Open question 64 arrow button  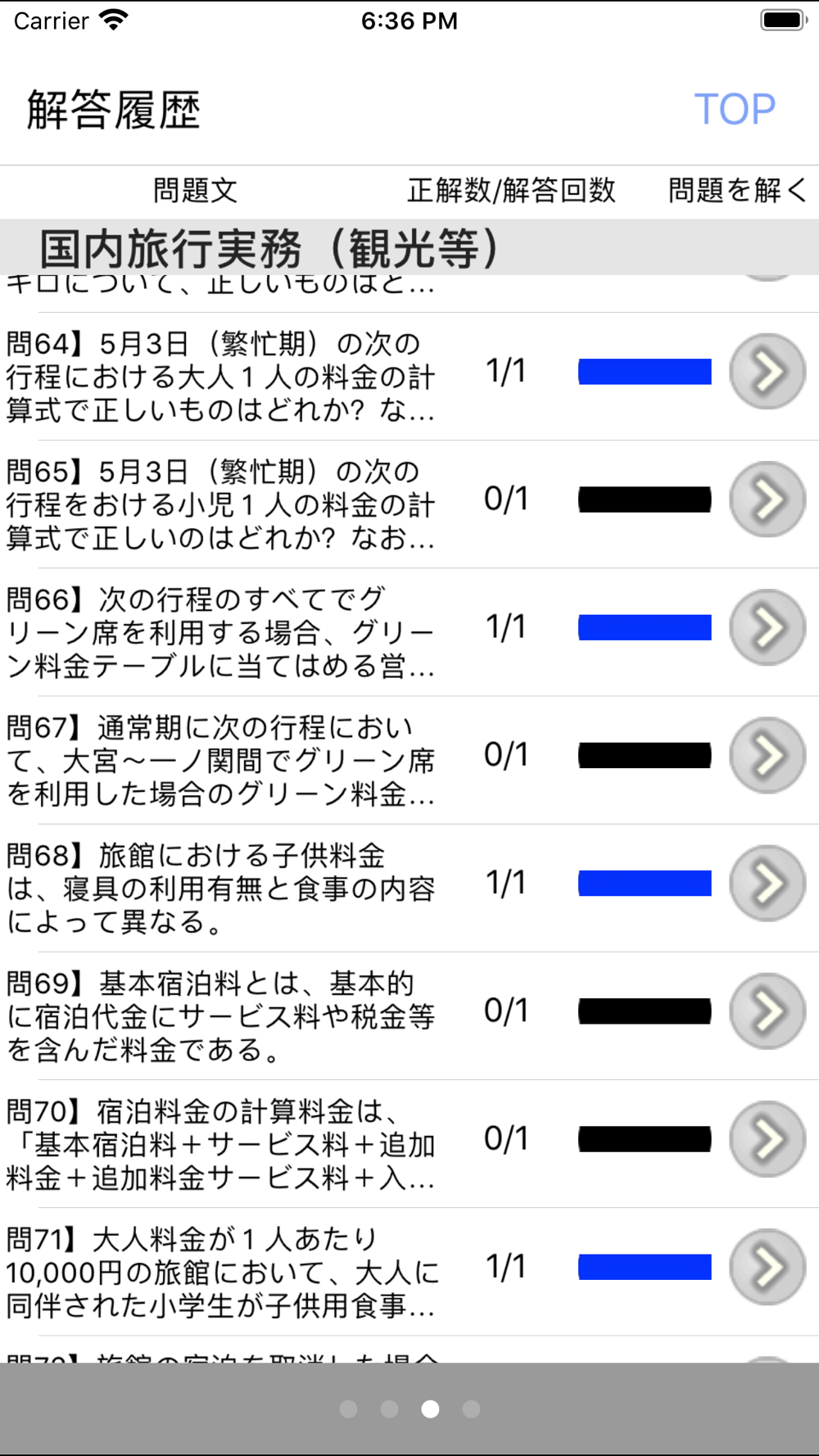tap(767, 372)
